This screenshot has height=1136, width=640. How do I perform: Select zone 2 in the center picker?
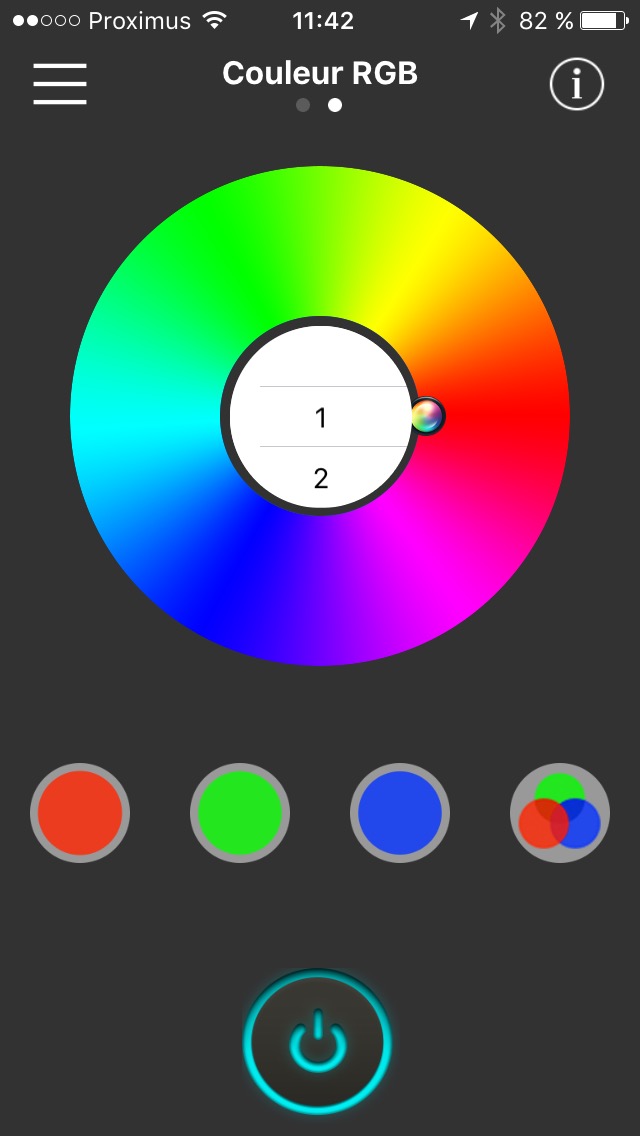[x=321, y=478]
